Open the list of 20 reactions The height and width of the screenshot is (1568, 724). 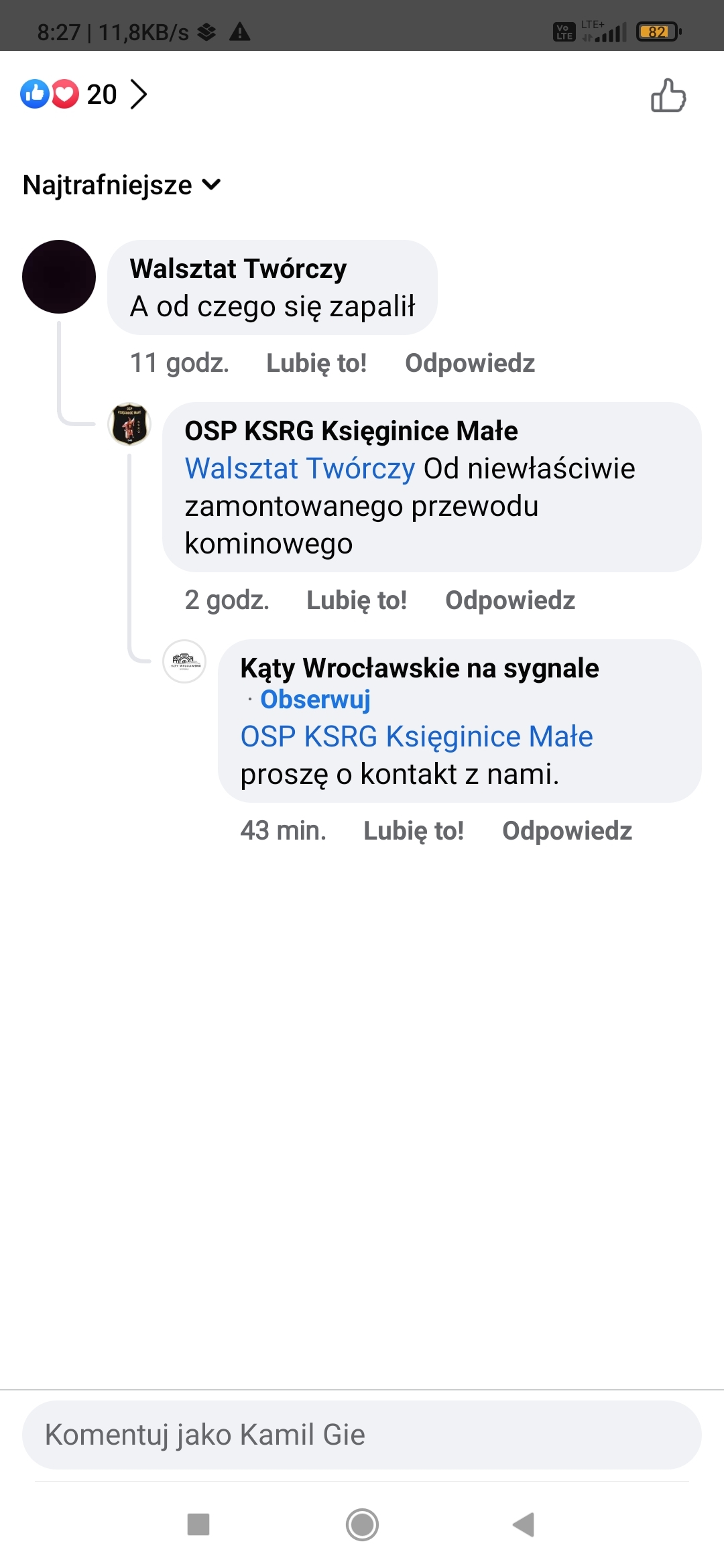point(84,94)
